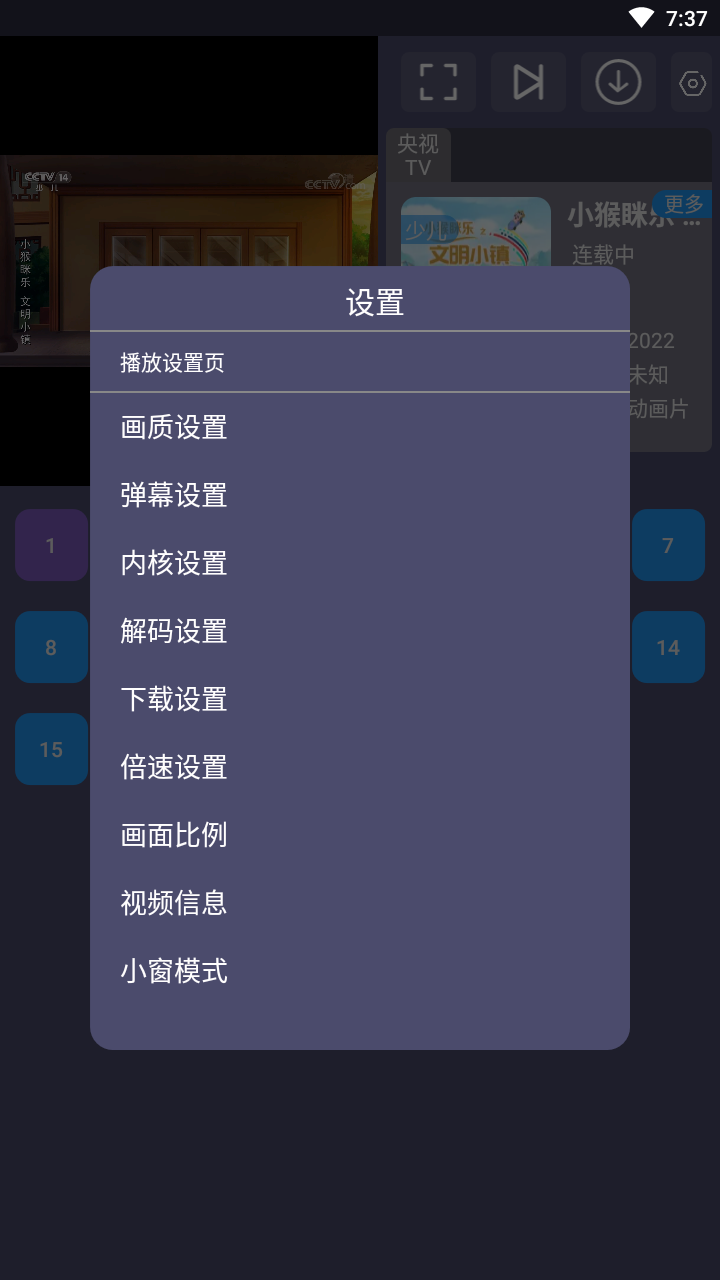Switch to 央视TV source tab
The width and height of the screenshot is (720, 1280).
[418, 155]
